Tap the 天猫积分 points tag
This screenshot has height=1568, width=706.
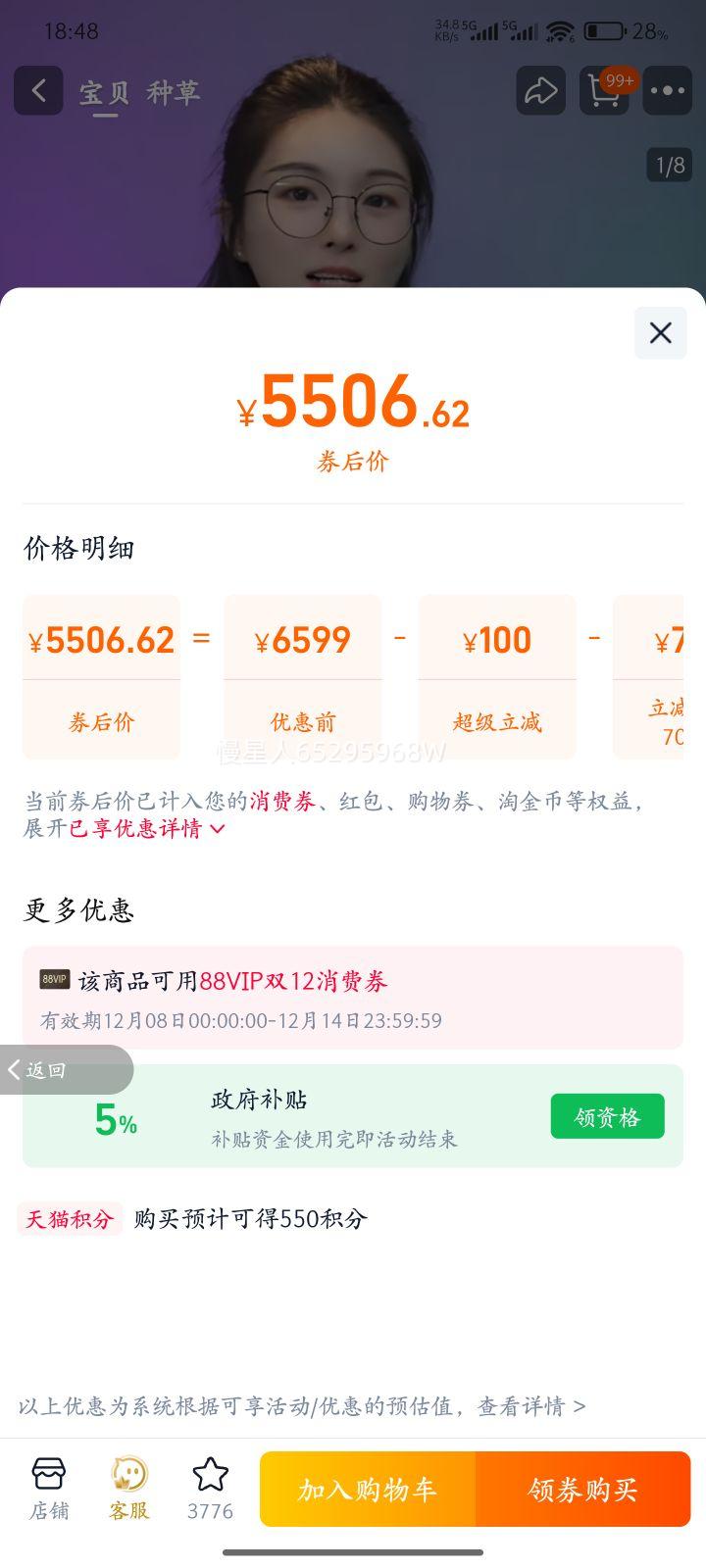coord(70,1218)
